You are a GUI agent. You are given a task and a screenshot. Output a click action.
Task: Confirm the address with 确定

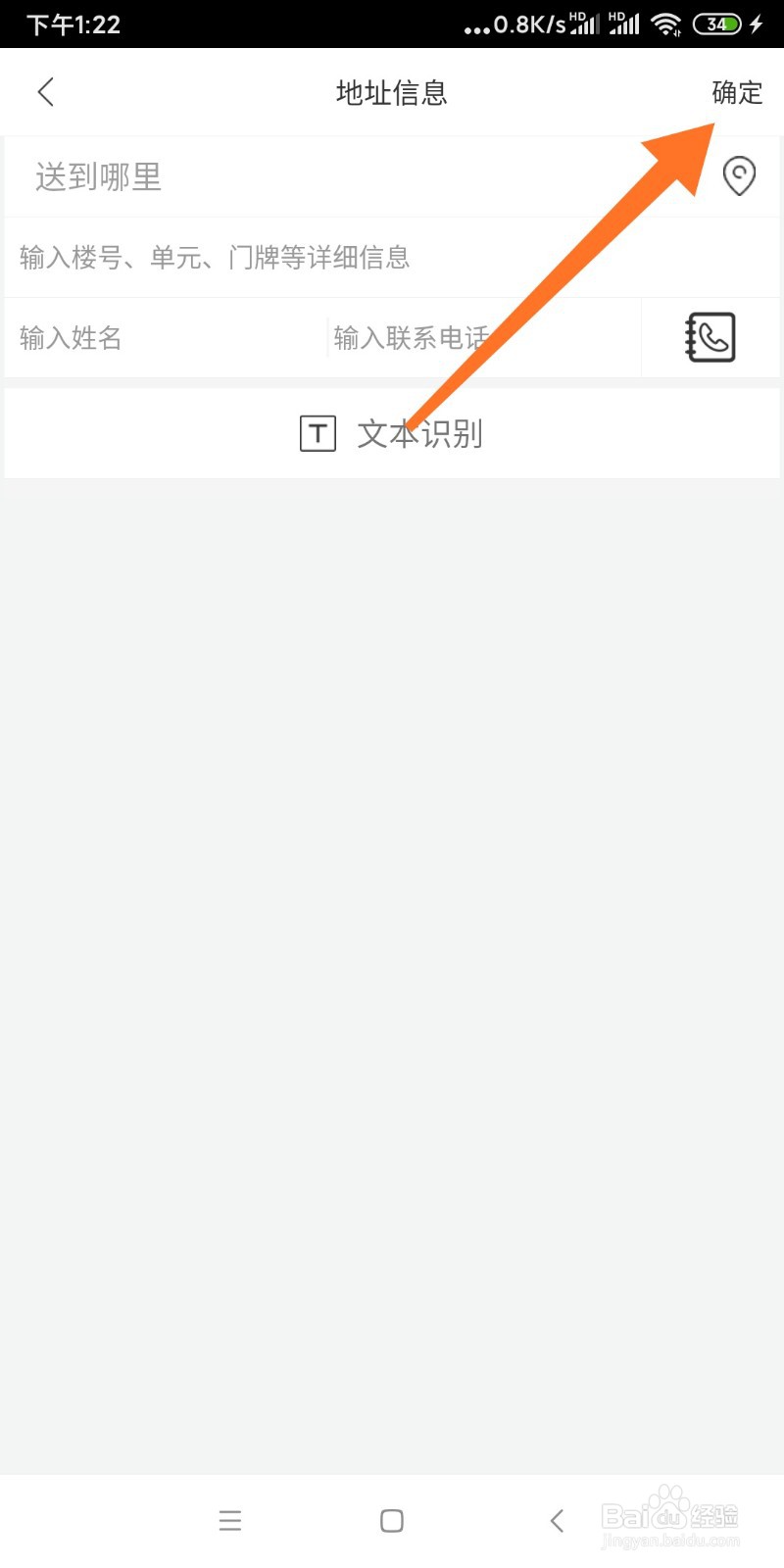[736, 92]
